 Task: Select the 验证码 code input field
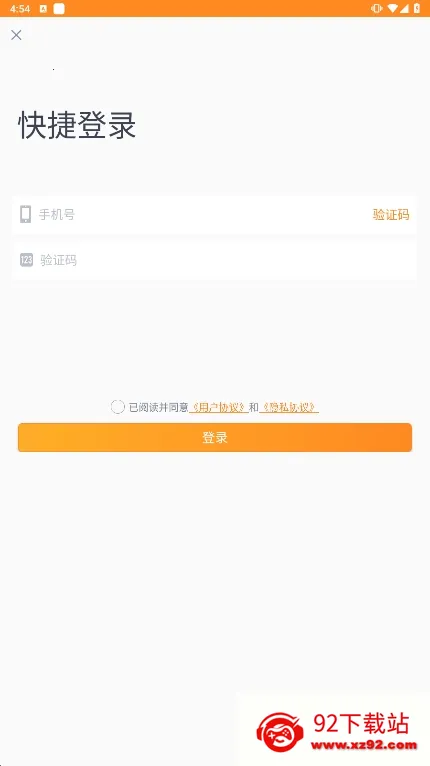(215, 260)
